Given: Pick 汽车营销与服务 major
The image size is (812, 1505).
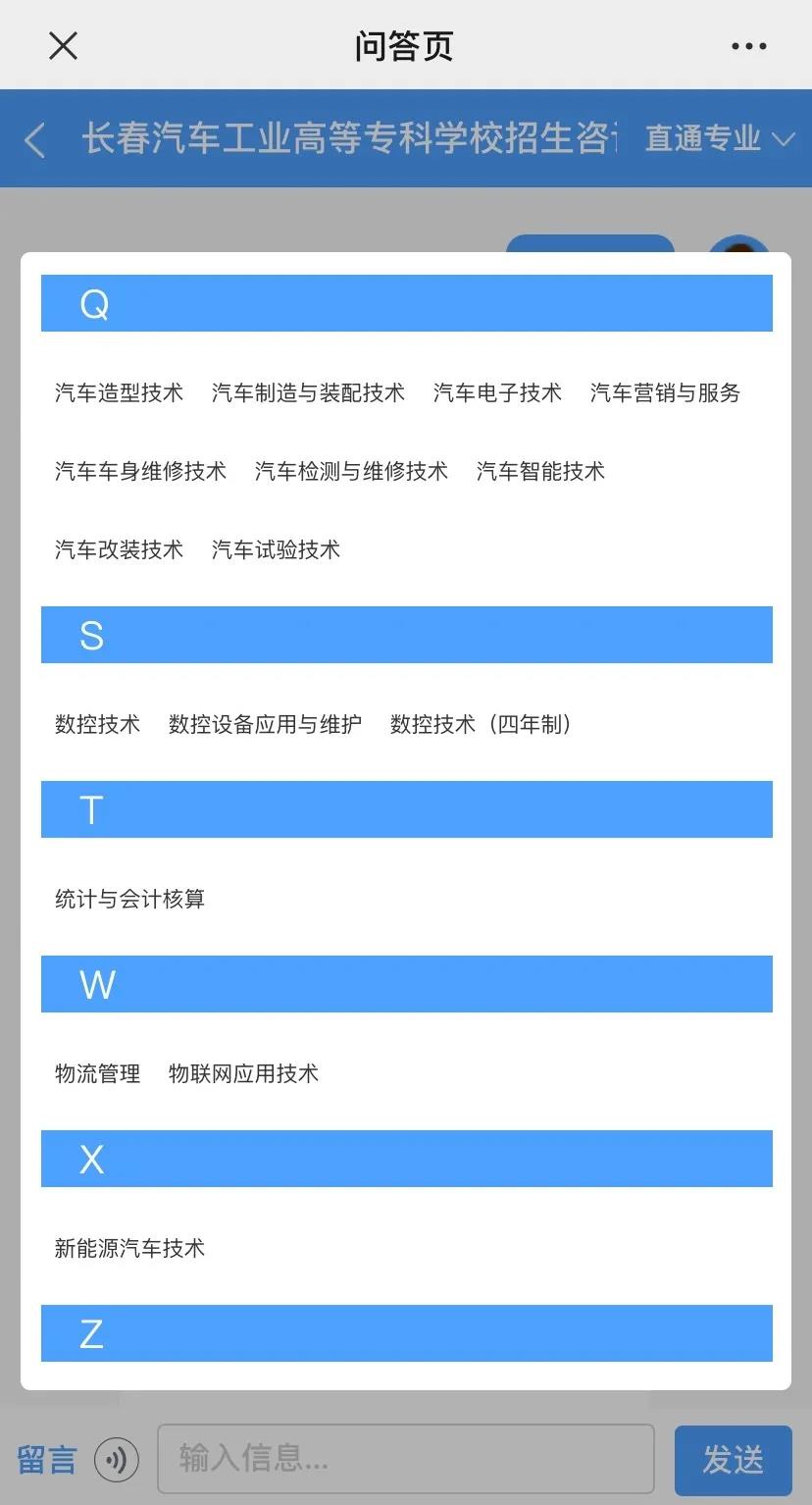Looking at the screenshot, I should click(665, 392).
